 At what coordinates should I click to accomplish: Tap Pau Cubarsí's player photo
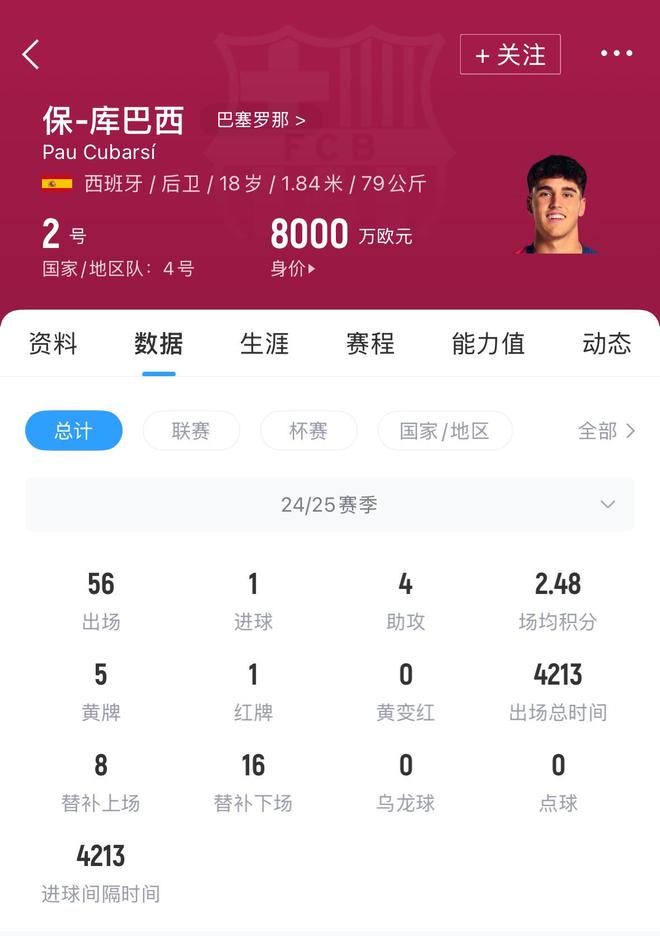click(x=556, y=205)
